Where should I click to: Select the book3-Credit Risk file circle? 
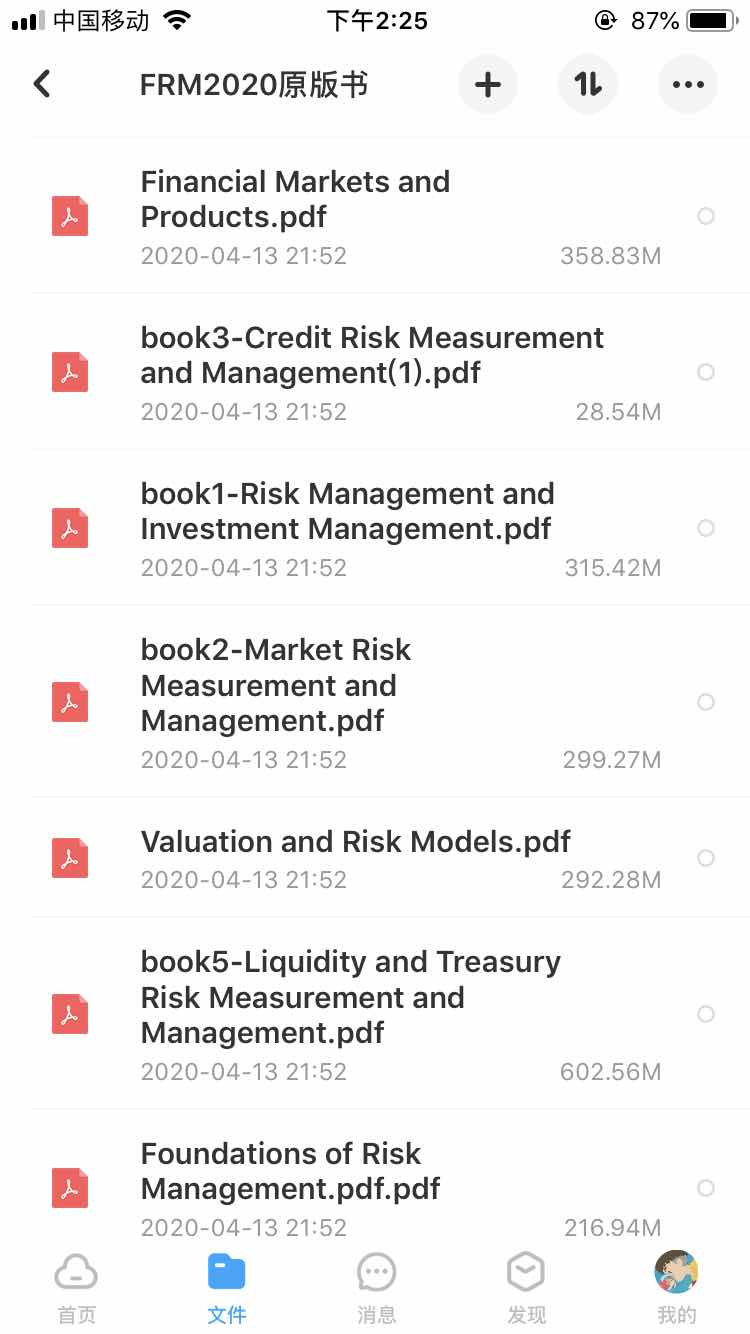(x=706, y=372)
